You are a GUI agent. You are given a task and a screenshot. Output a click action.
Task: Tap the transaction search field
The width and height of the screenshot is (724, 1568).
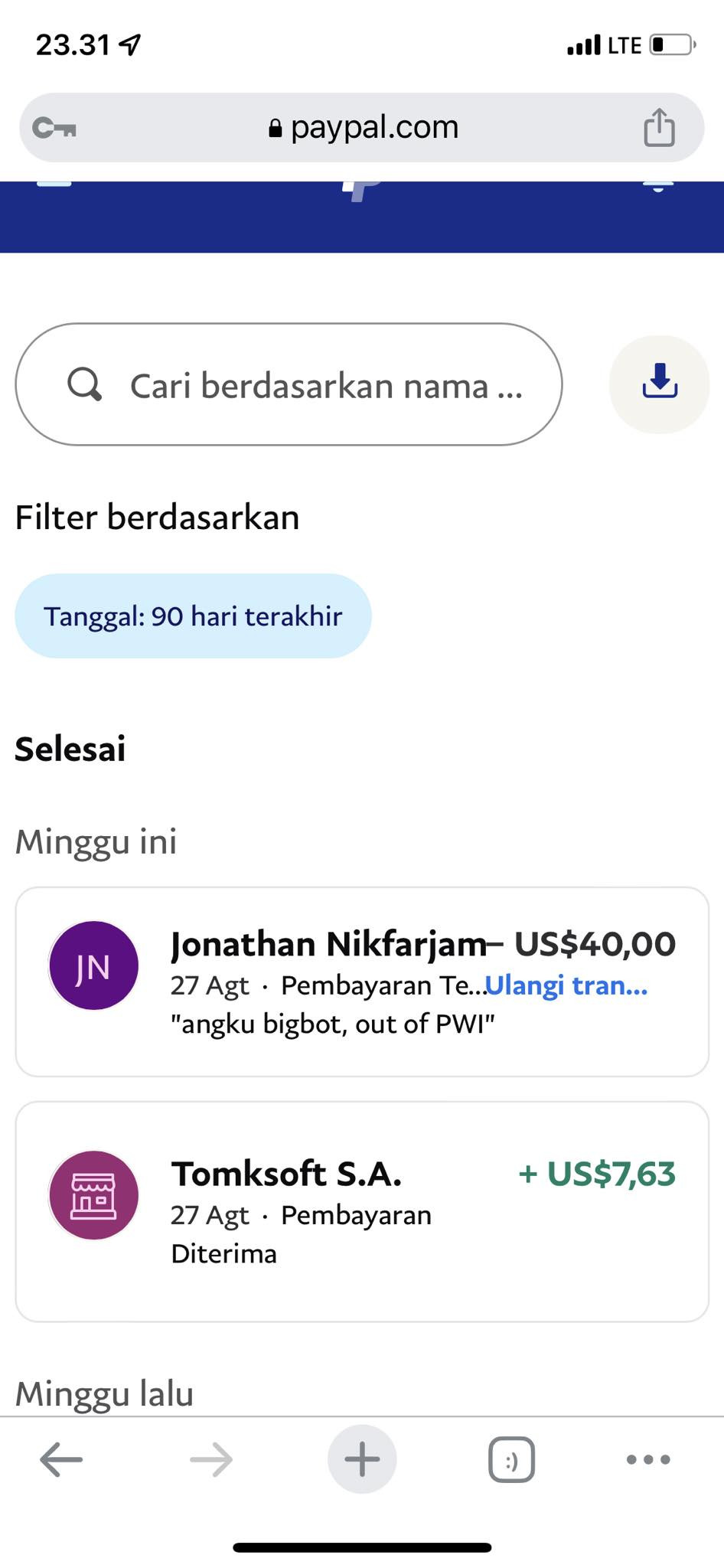pos(289,384)
